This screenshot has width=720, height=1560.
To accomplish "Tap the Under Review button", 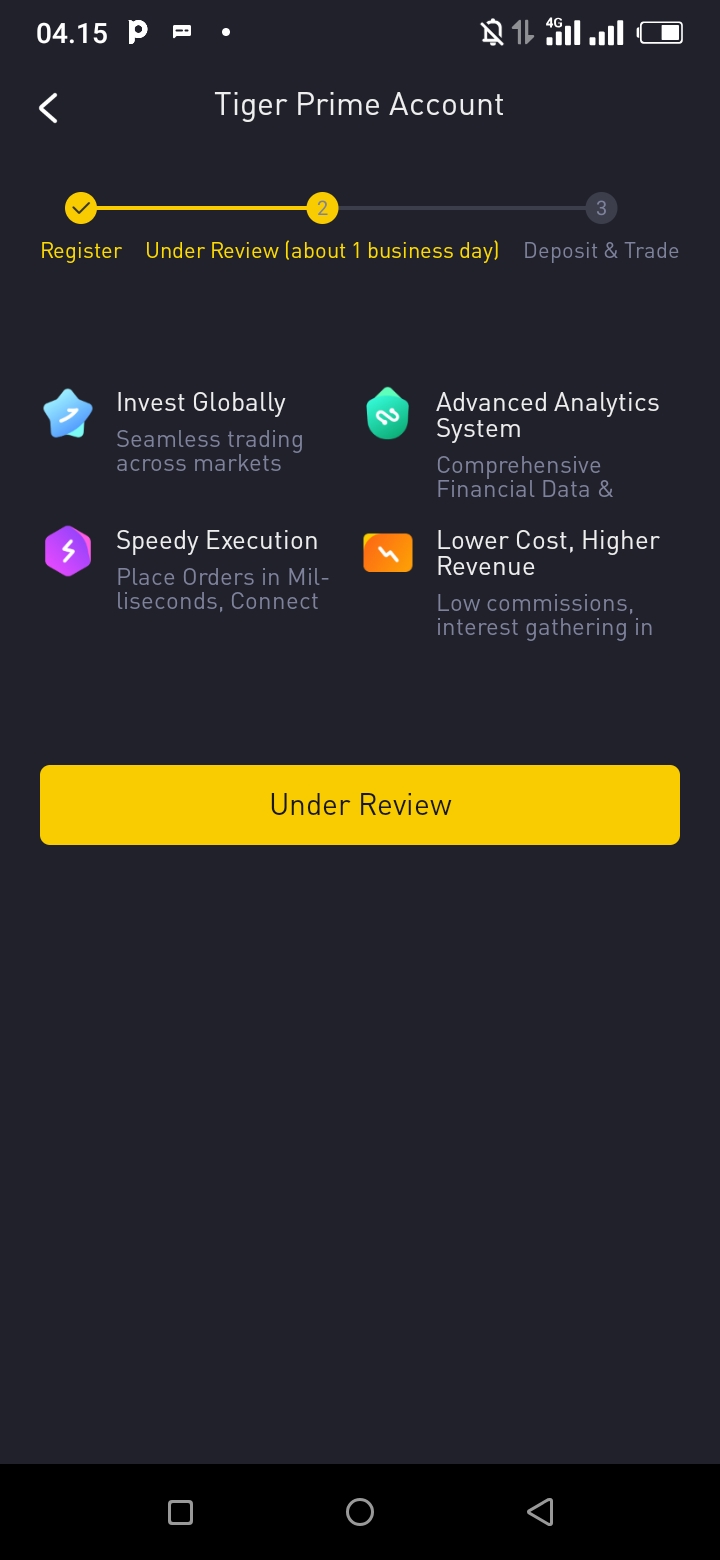I will coord(360,805).
